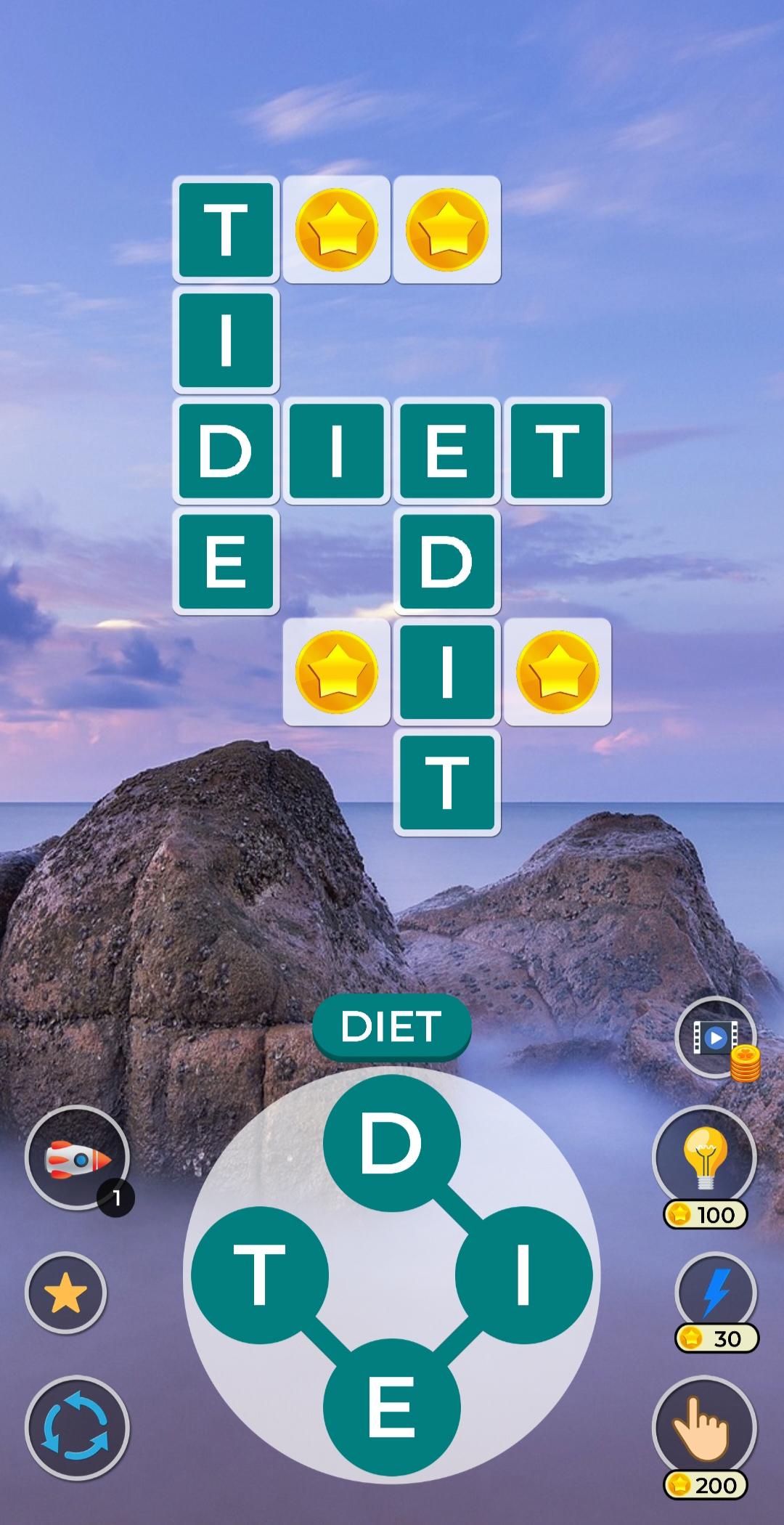Shuffle the letters with the refresh icon
The image size is (784, 1525).
pyautogui.click(x=77, y=1428)
